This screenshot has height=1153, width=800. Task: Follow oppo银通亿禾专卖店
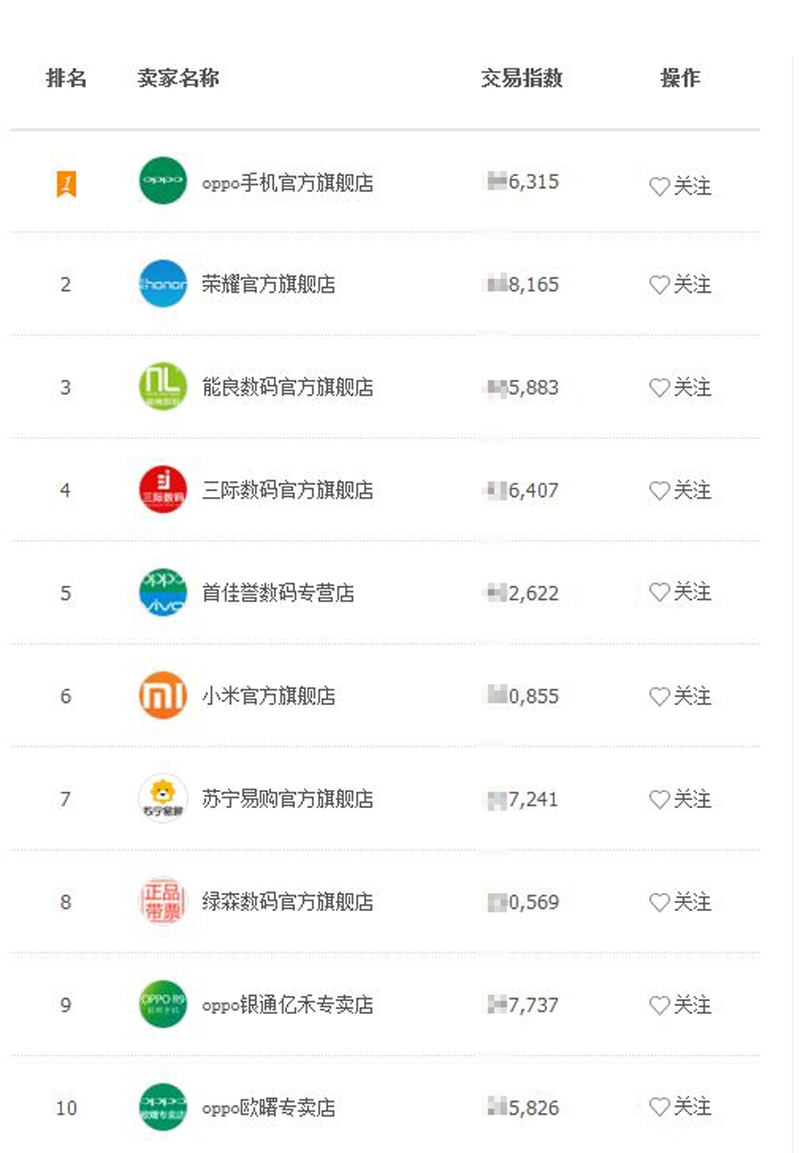point(680,1005)
